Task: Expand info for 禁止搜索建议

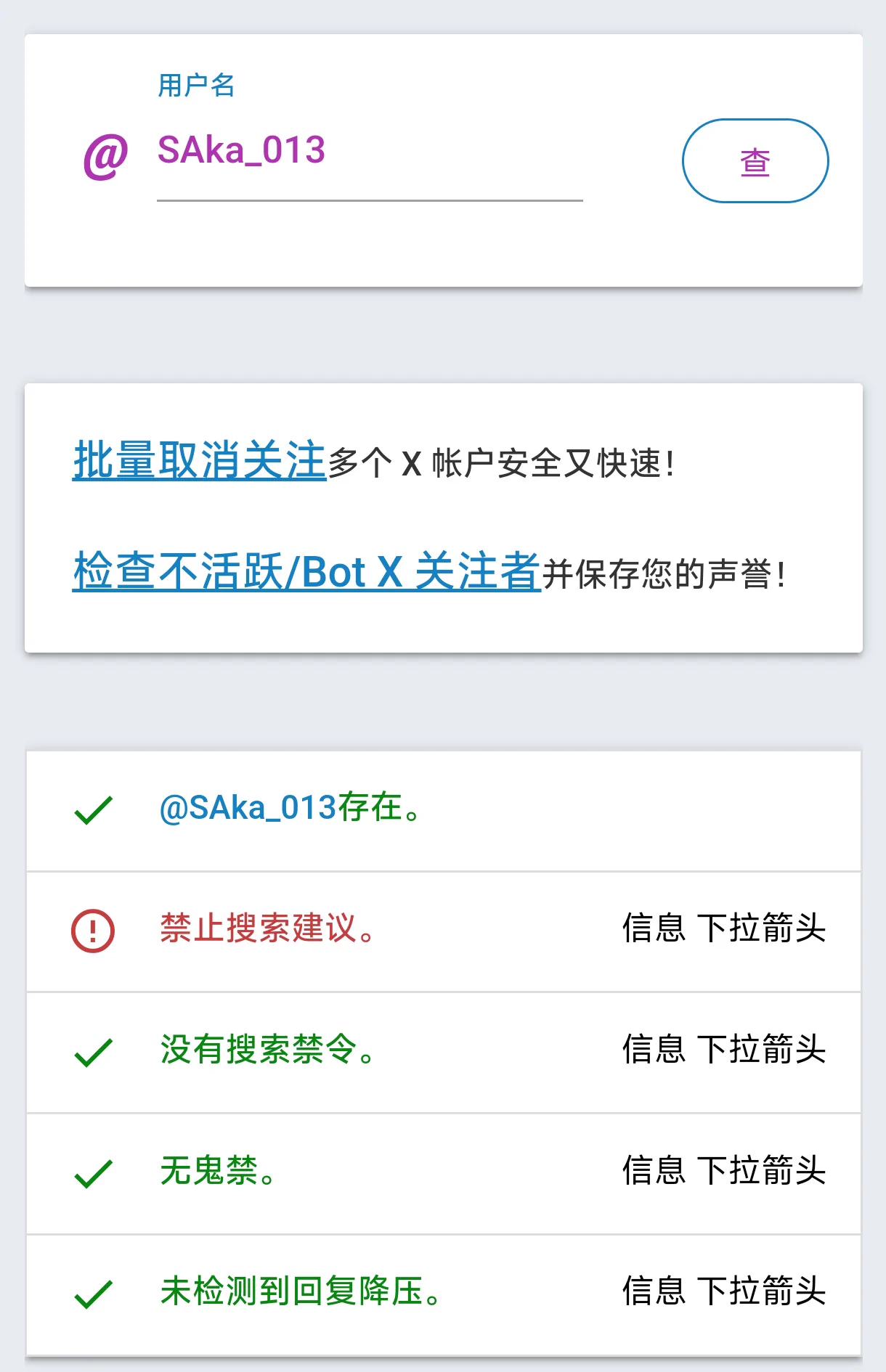Action: (723, 928)
